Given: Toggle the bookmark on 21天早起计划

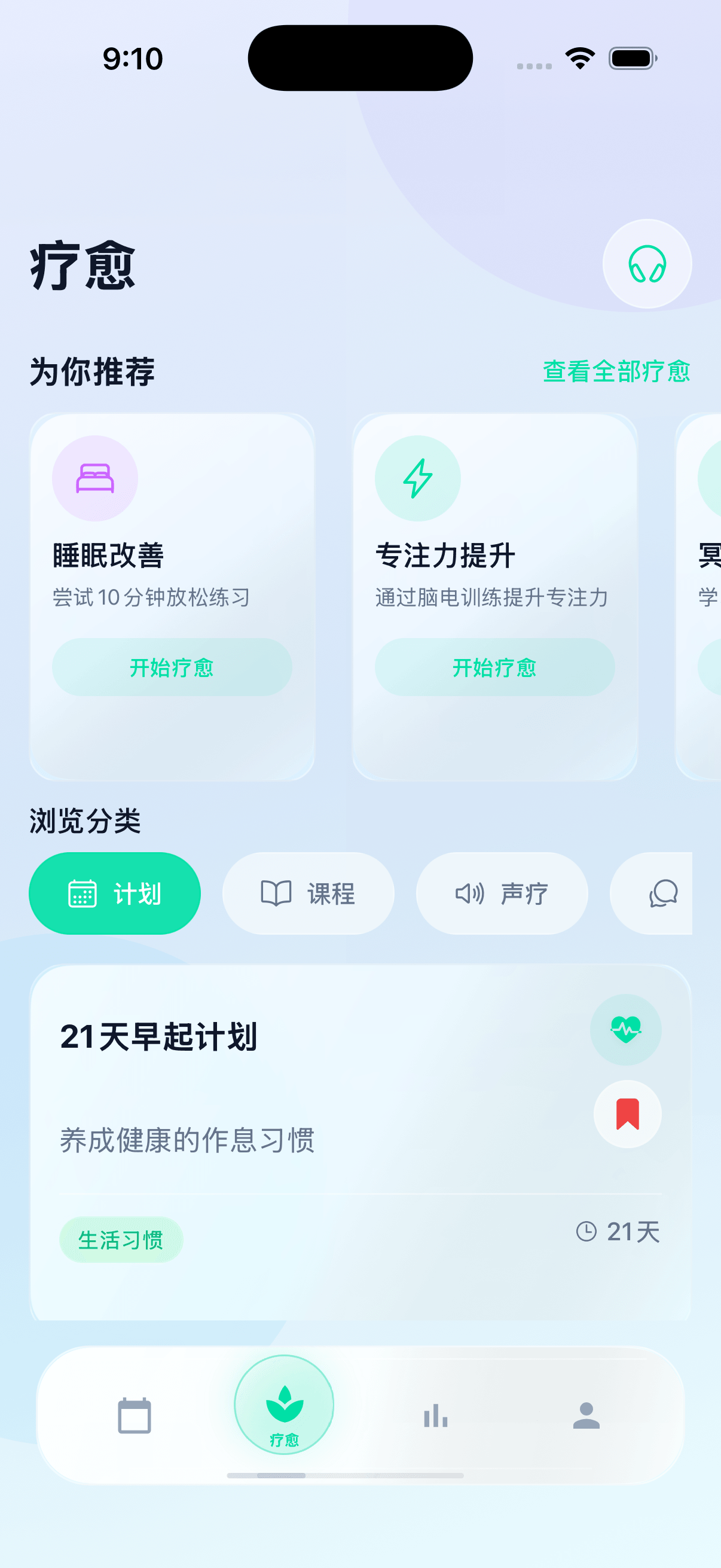Looking at the screenshot, I should click(x=627, y=1113).
